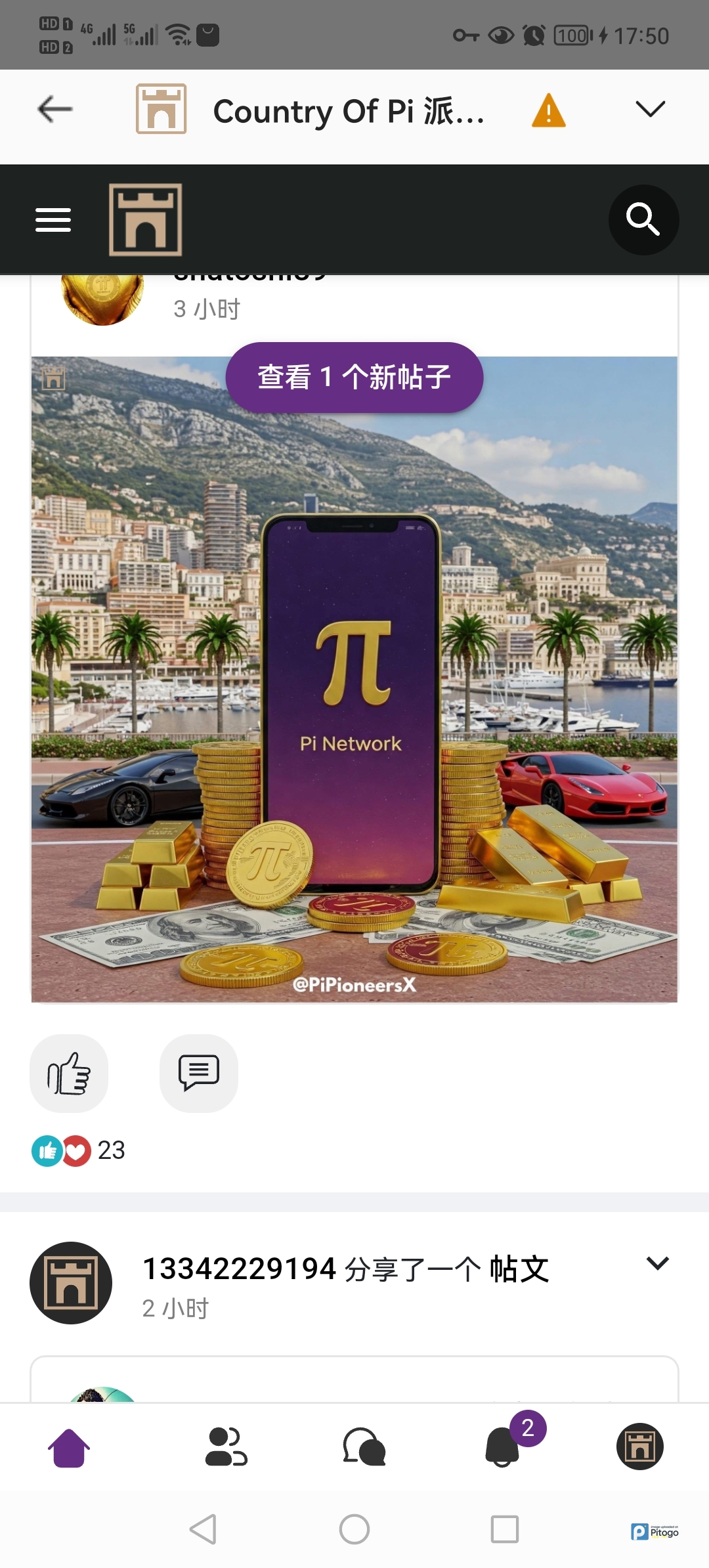Comment on the Pi Network image post

click(x=199, y=1074)
